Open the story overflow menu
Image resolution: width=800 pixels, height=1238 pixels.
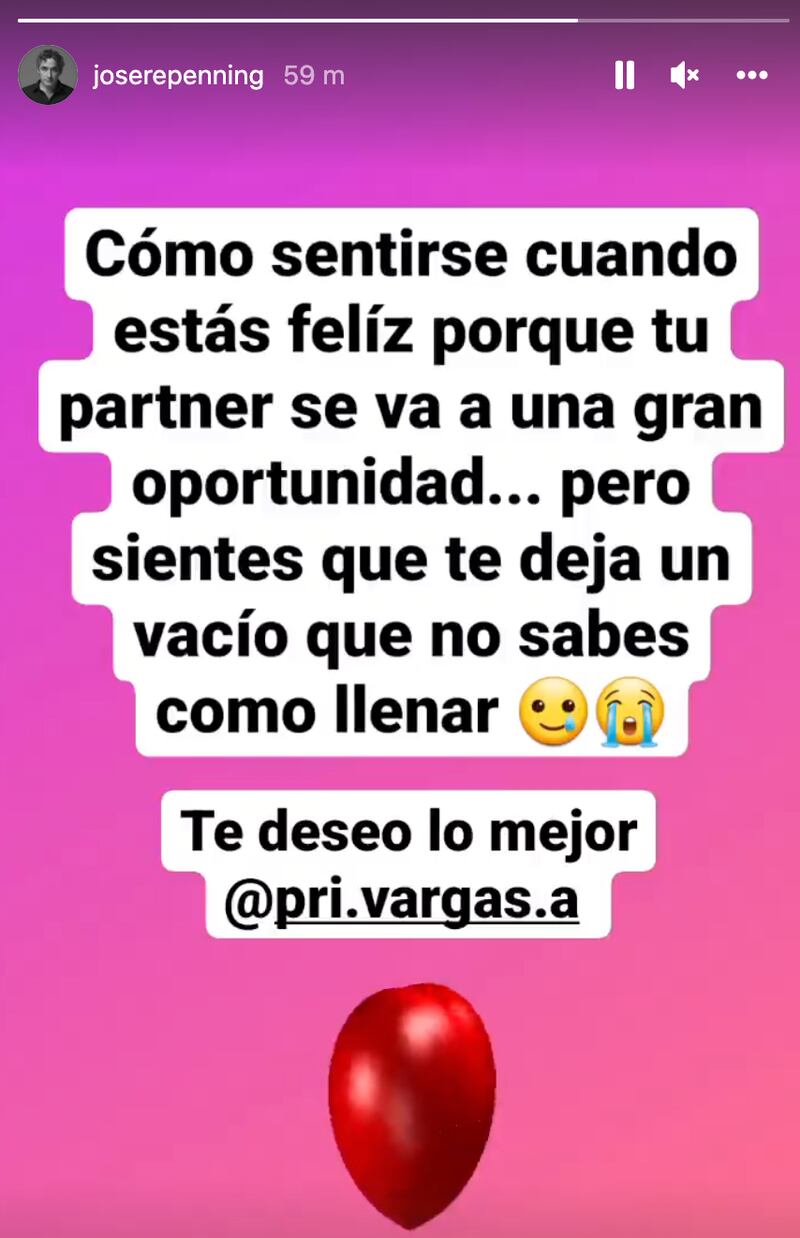click(x=751, y=75)
